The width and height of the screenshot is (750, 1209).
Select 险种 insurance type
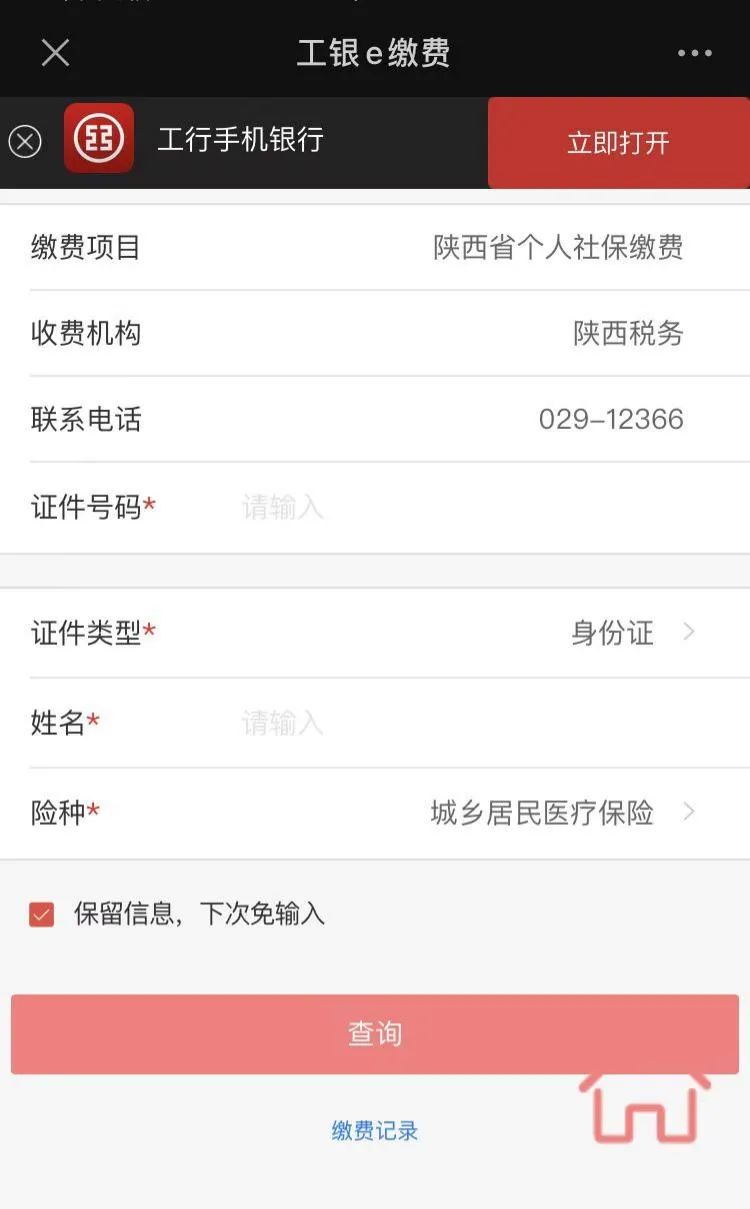pyautogui.click(x=375, y=812)
